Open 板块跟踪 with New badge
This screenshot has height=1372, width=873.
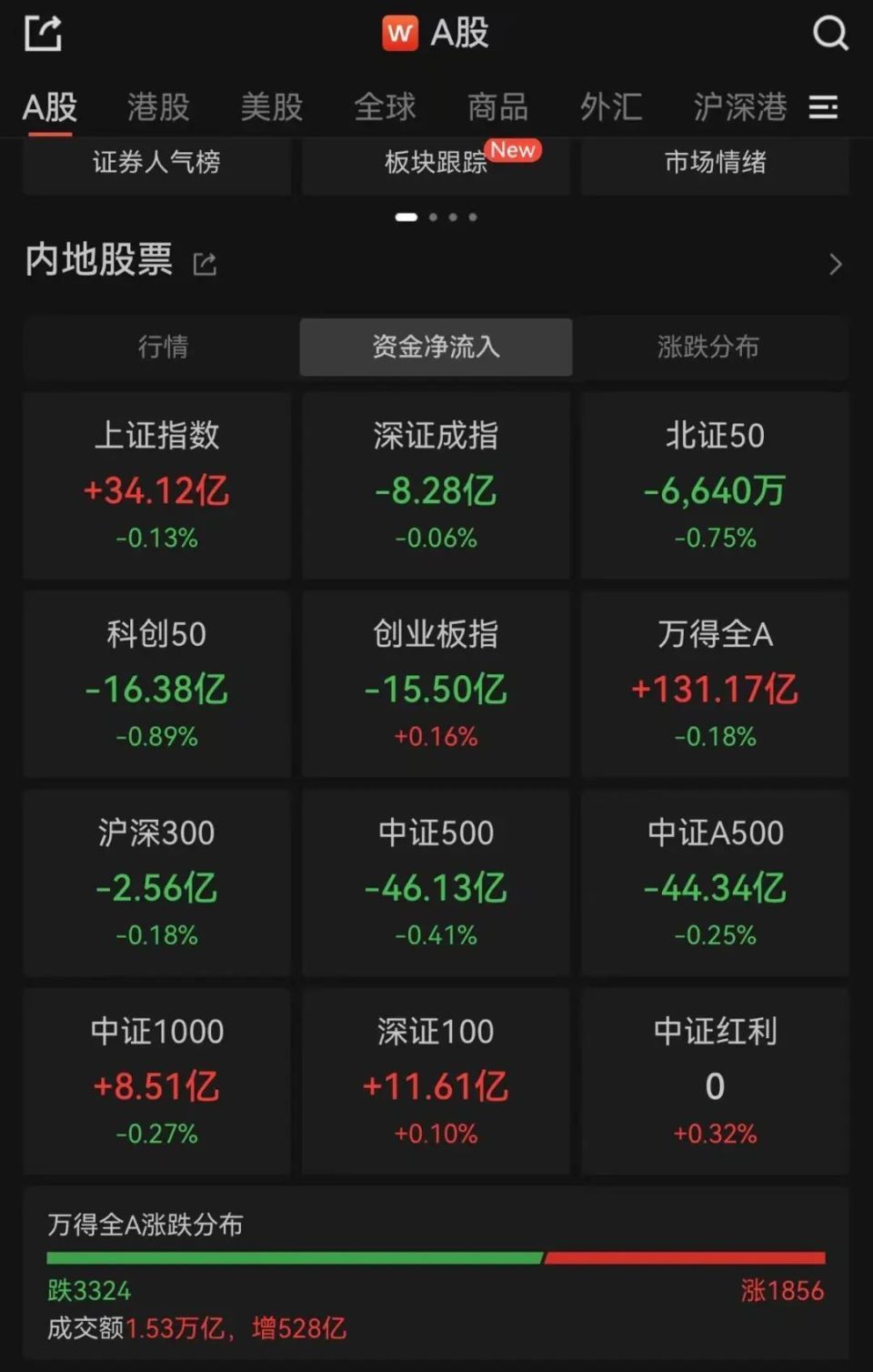pyautogui.click(x=436, y=164)
